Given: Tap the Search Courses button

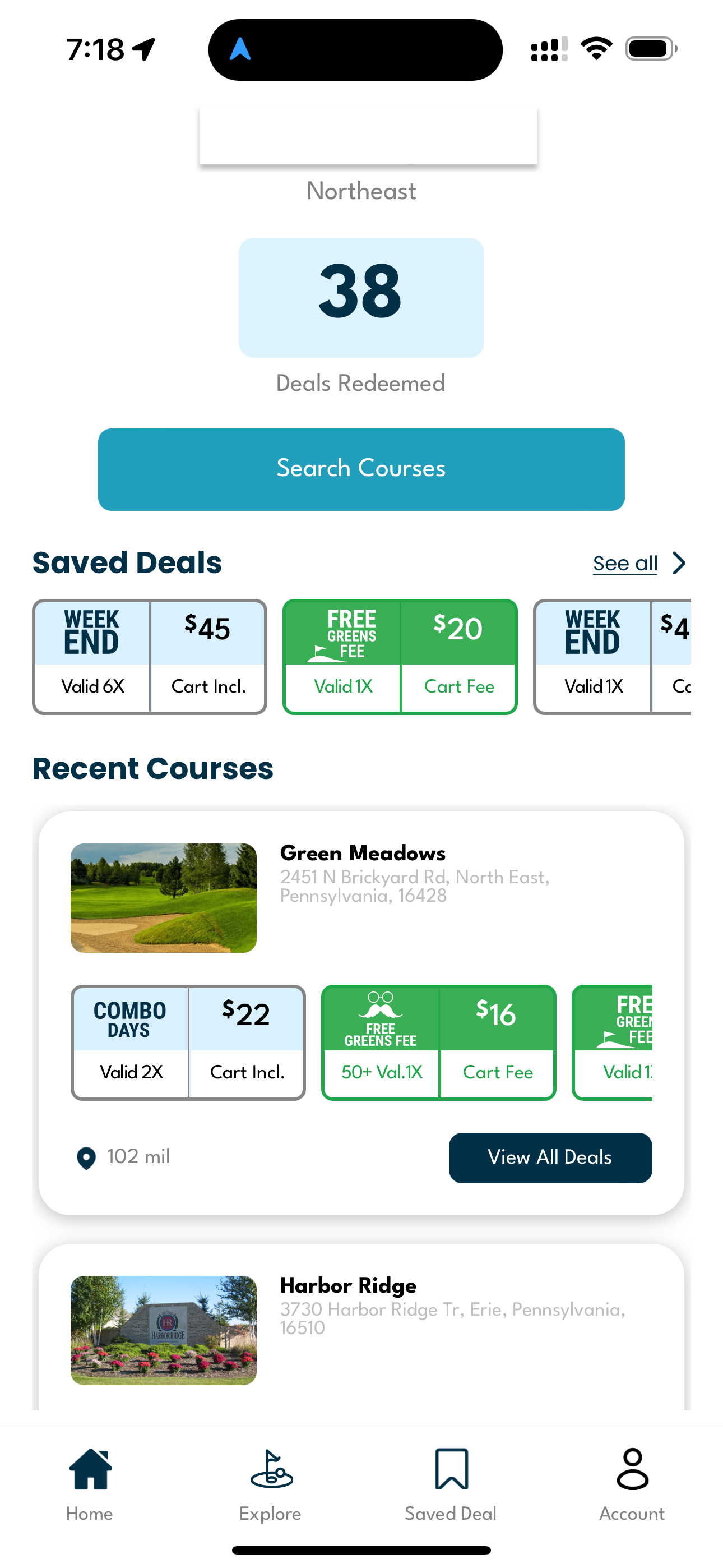Looking at the screenshot, I should coord(361,469).
